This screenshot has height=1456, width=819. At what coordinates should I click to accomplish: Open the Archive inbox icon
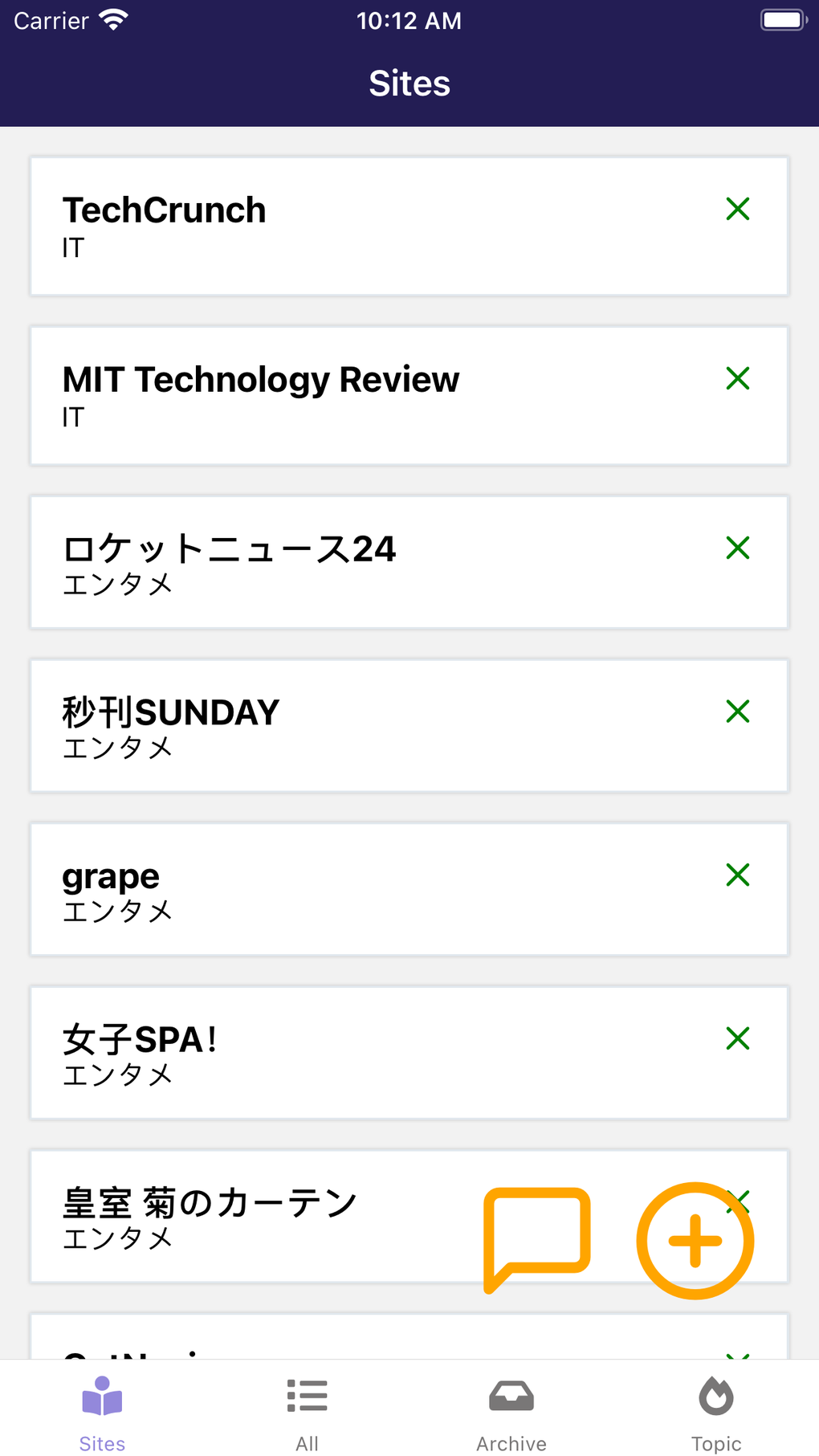(x=511, y=1397)
